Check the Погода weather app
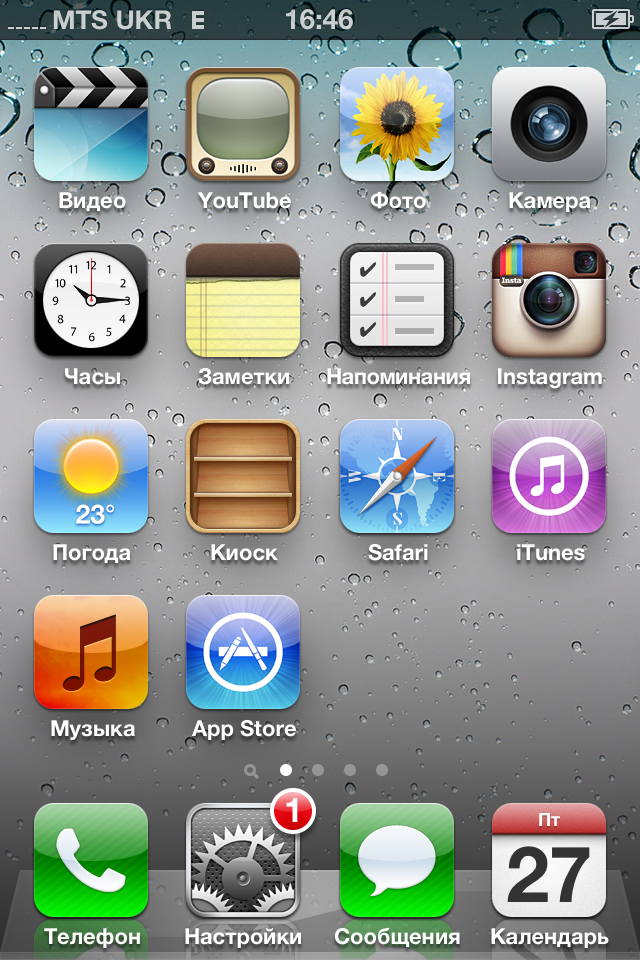Image resolution: width=640 pixels, height=960 pixels. point(91,476)
